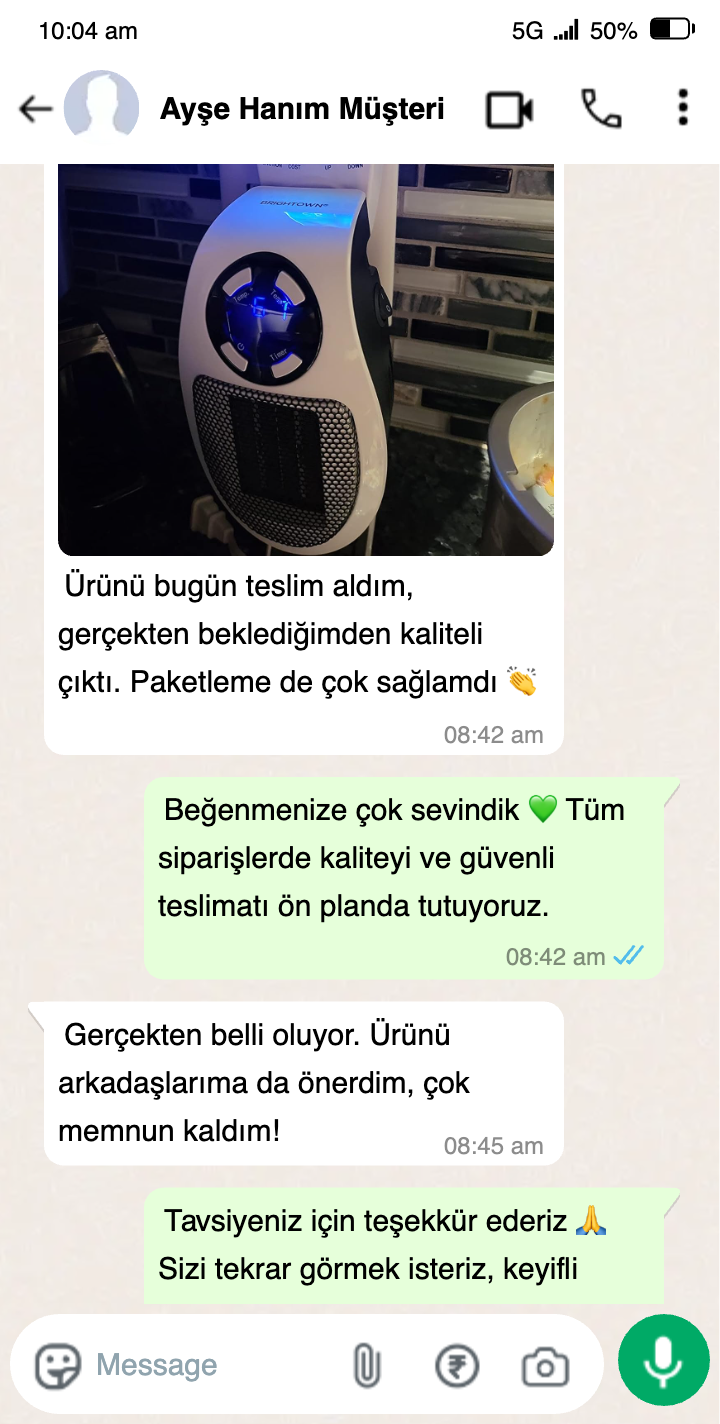
Task: Open the sticker and emoji picker
Action: coord(58,1365)
